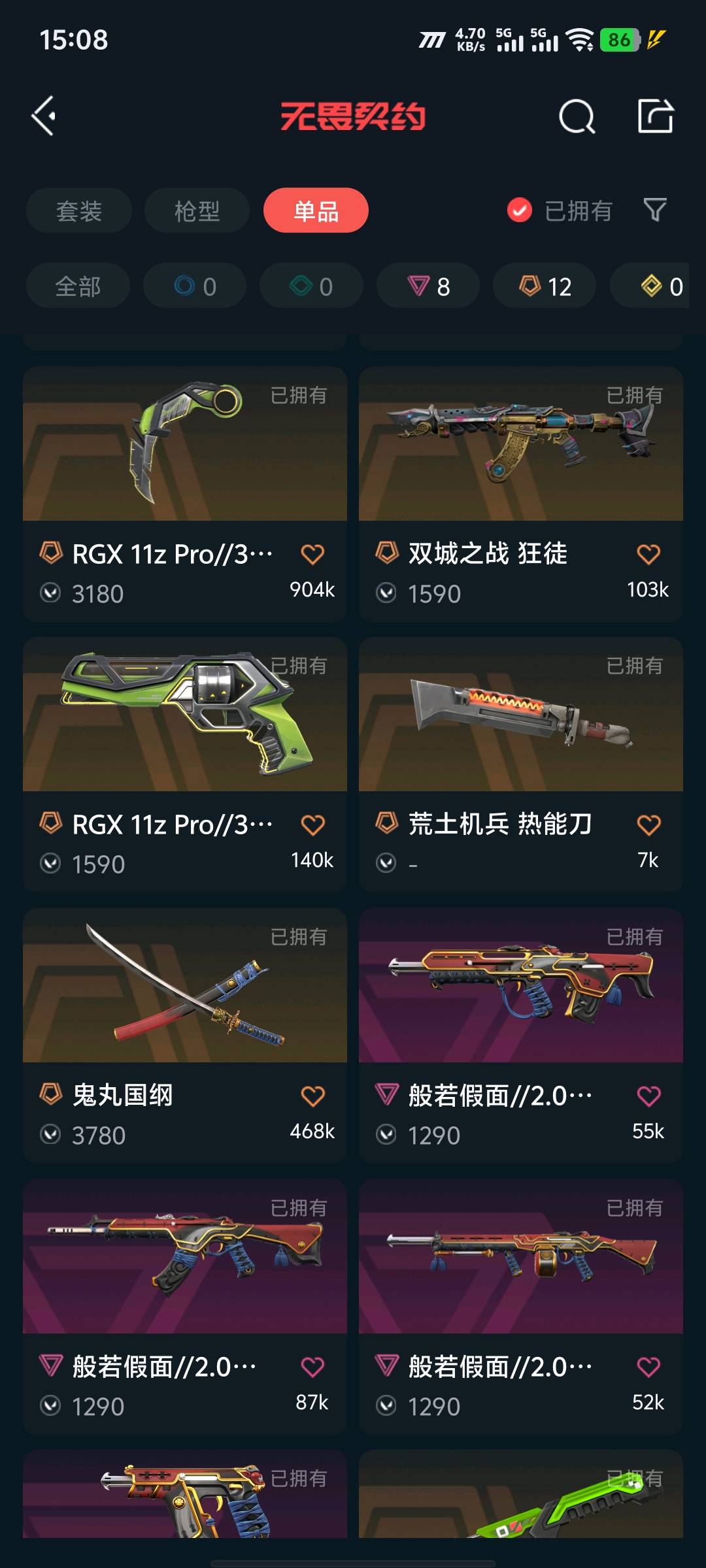The height and width of the screenshot is (1568, 706).
Task: Switch to the 套装 tab
Action: pos(79,210)
